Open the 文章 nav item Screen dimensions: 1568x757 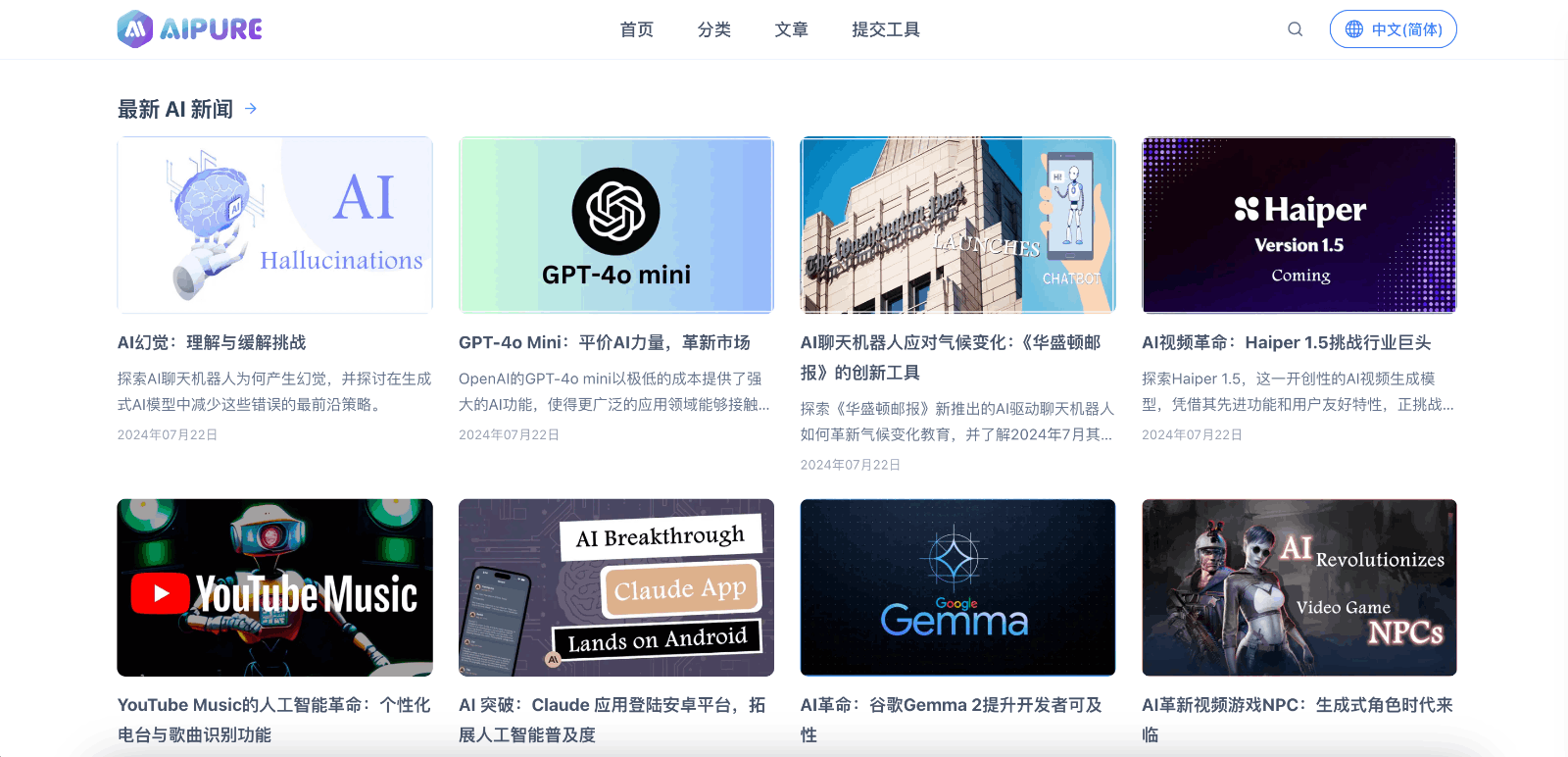(x=791, y=29)
